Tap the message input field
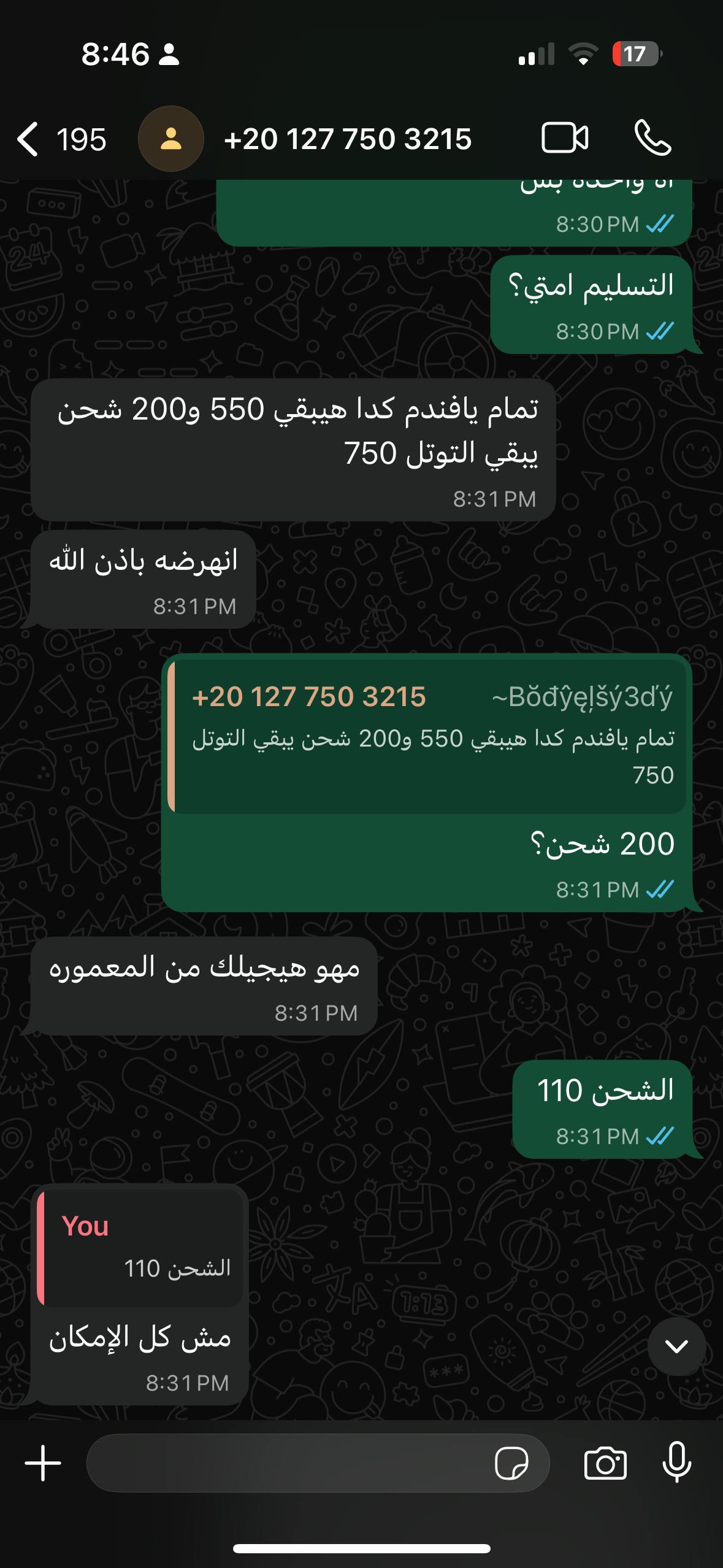 point(288,1463)
